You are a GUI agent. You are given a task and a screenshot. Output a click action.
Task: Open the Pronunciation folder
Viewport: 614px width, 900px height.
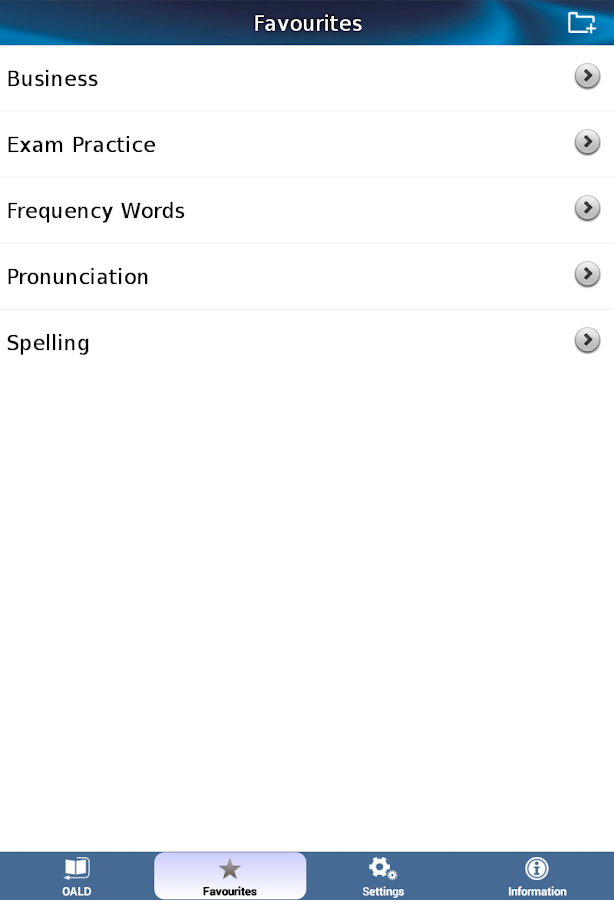click(x=300, y=276)
